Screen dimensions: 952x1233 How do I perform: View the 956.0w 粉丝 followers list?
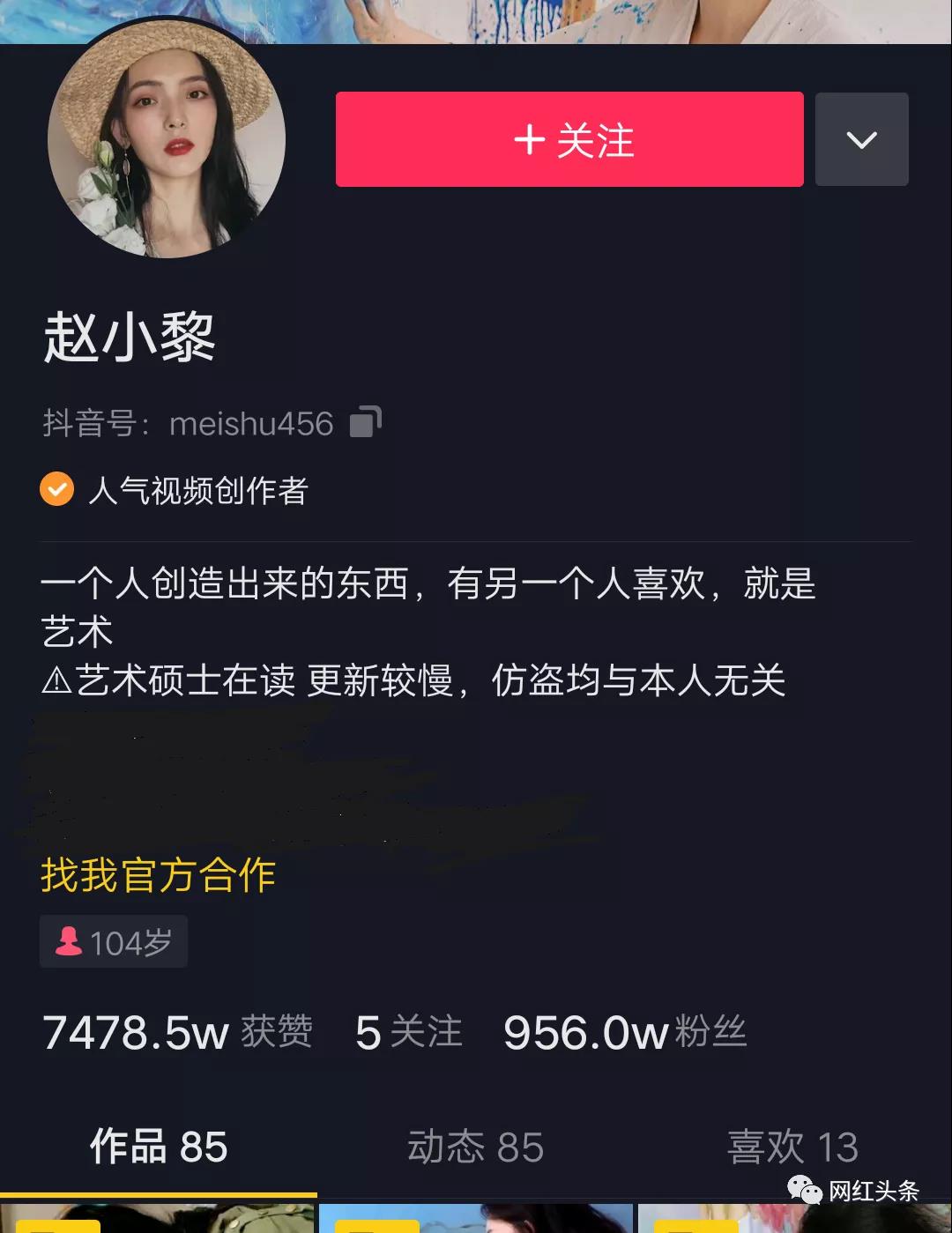pos(624,1032)
